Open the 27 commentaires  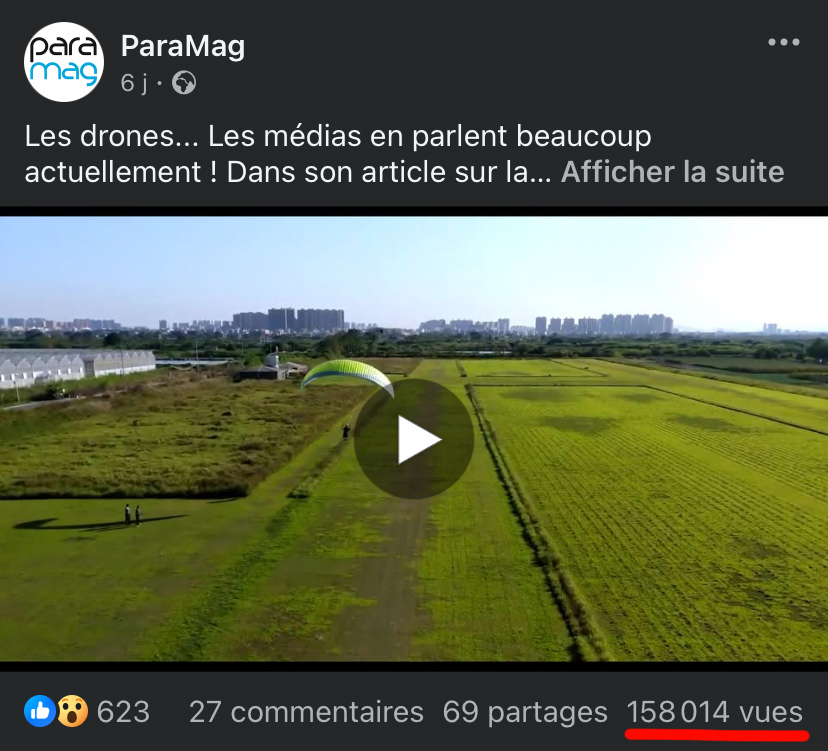click(x=306, y=712)
